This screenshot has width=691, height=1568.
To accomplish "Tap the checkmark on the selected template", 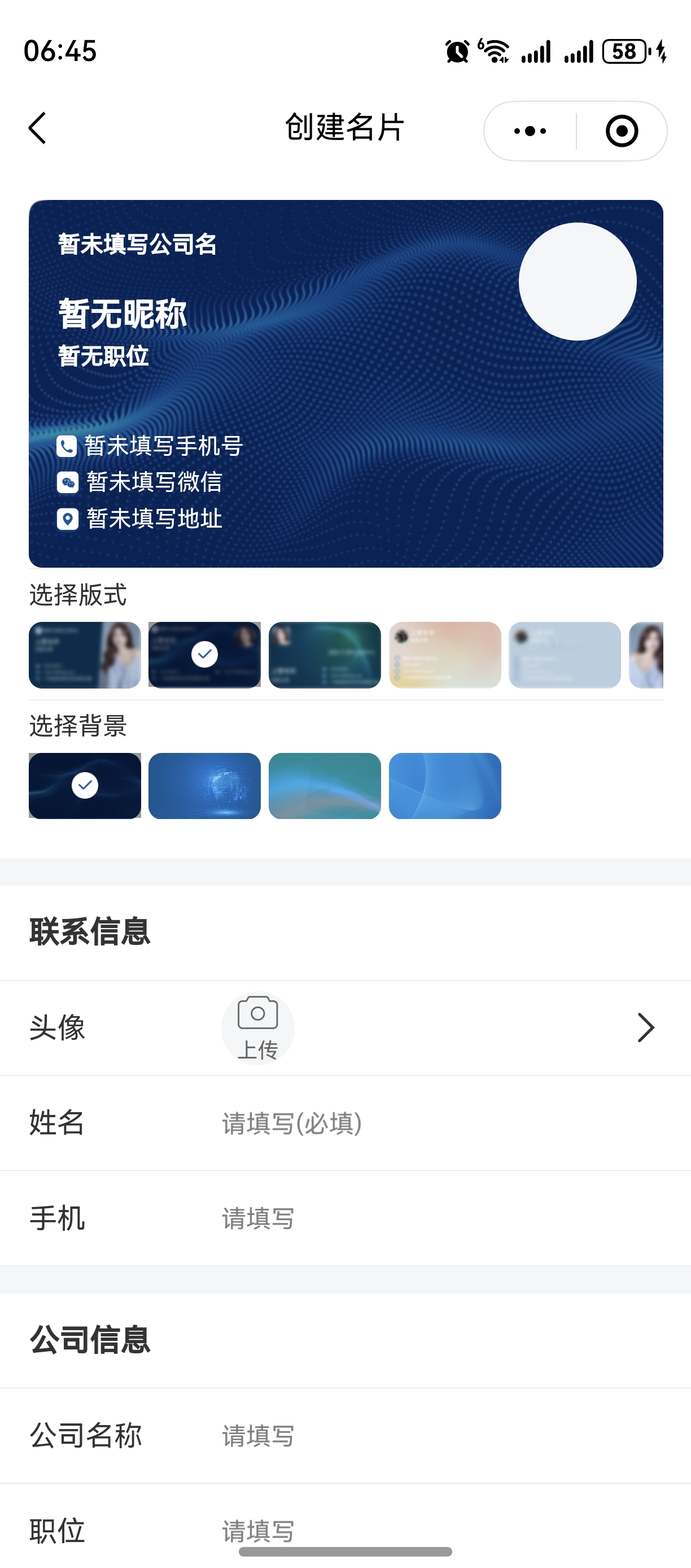I will [204, 654].
